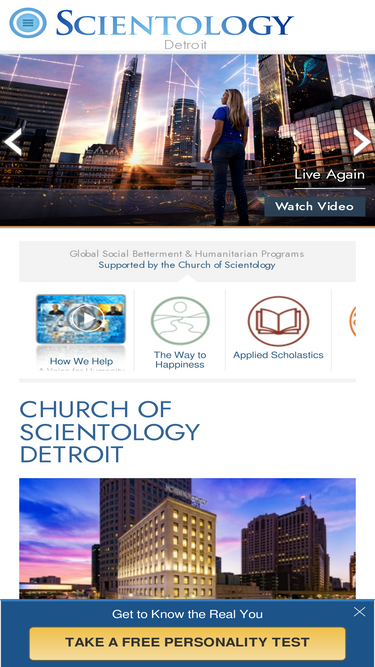Open the Church of Scientology Detroit photo

pos(187,538)
